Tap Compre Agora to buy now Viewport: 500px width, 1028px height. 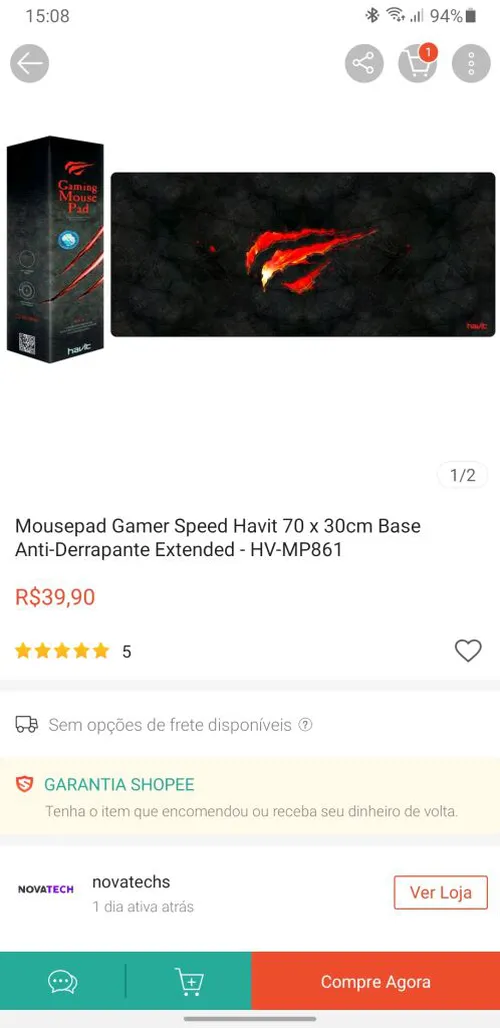[x=375, y=982]
